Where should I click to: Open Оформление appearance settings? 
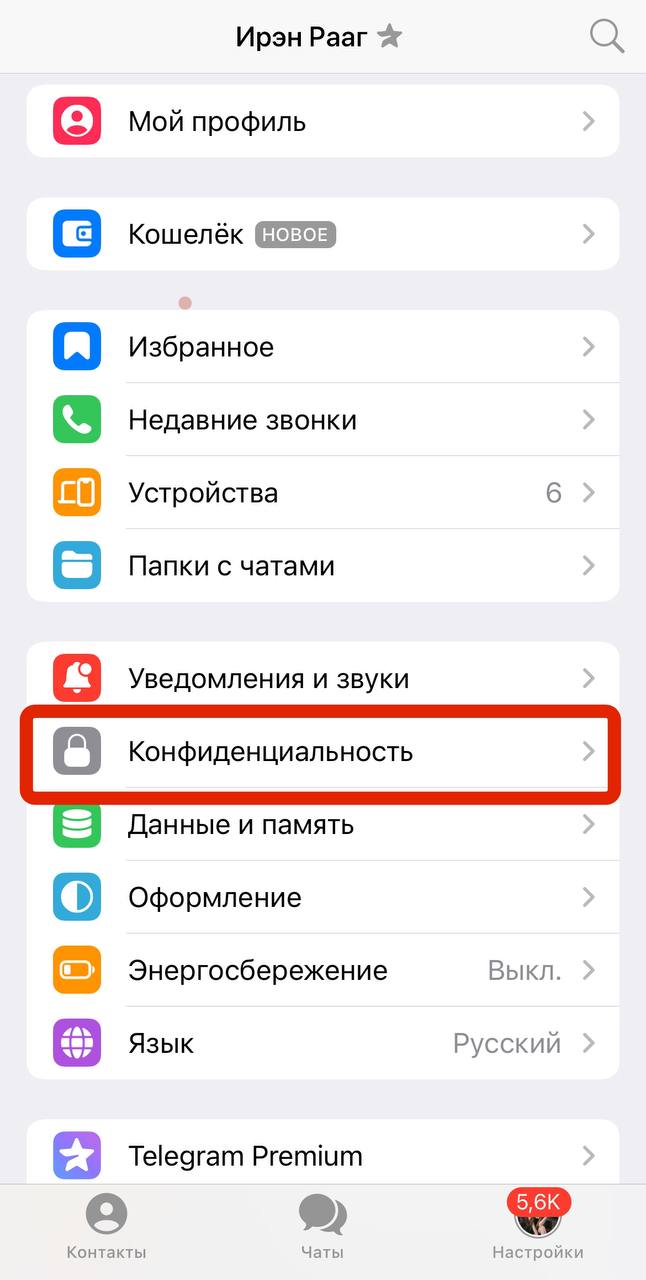[x=322, y=898]
